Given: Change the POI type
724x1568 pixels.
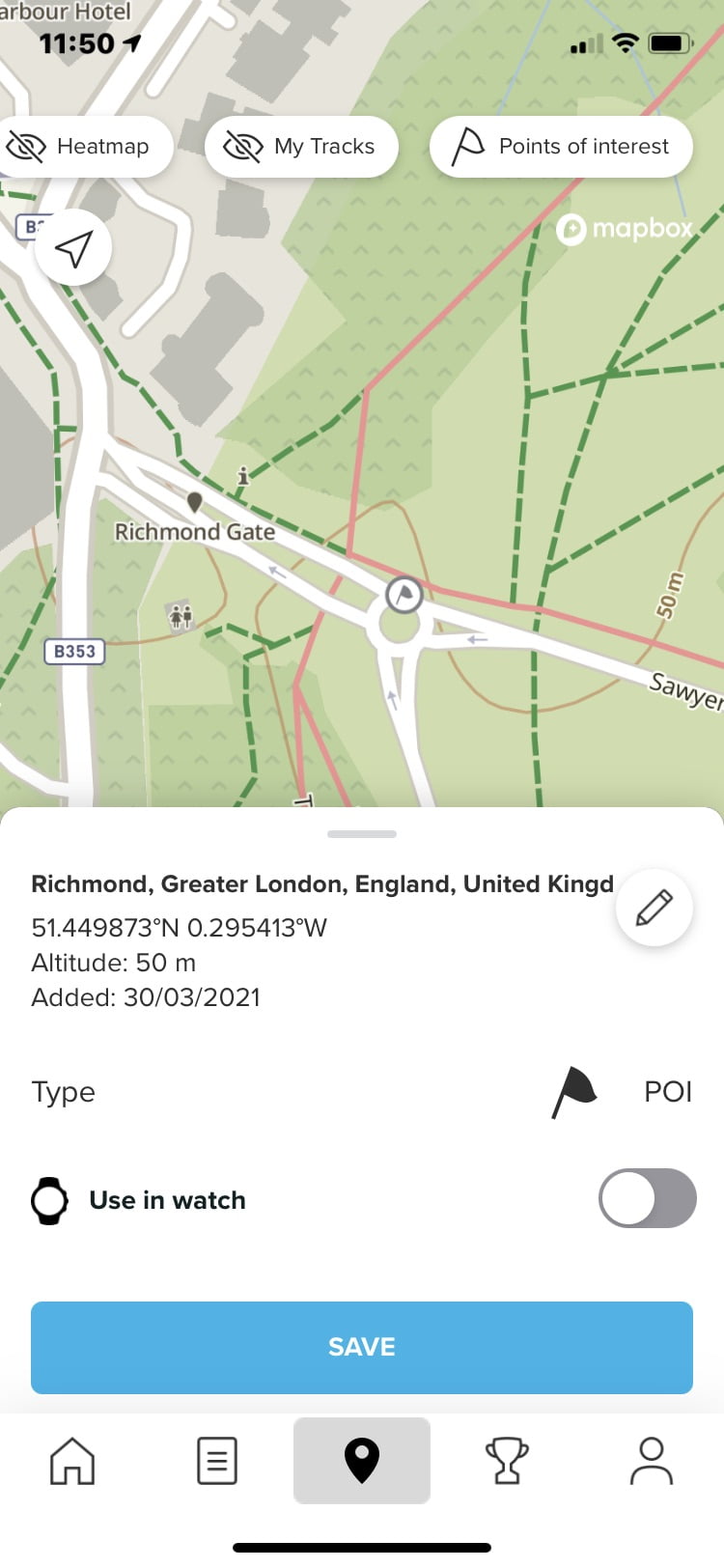Looking at the screenshot, I should coord(623,1092).
